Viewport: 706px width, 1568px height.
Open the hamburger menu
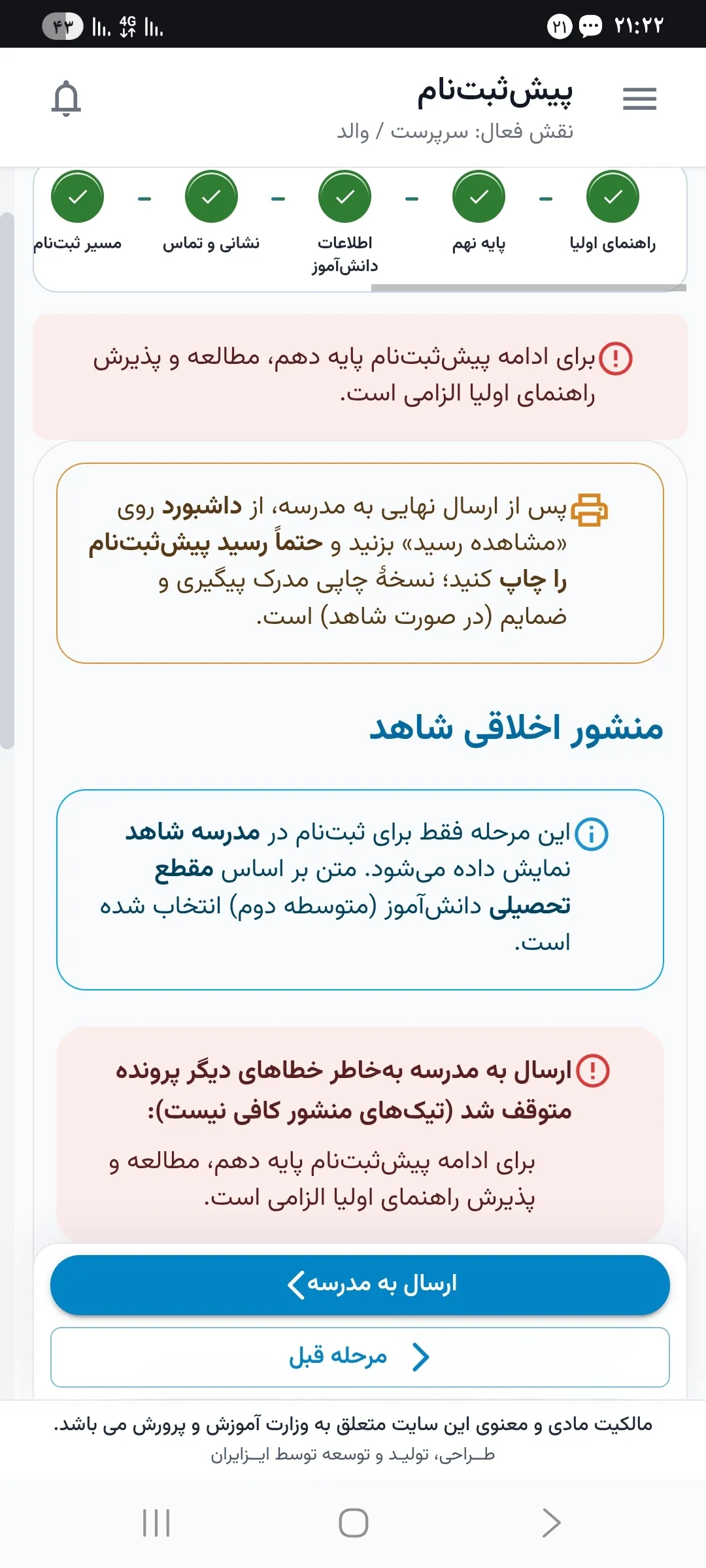click(x=639, y=99)
